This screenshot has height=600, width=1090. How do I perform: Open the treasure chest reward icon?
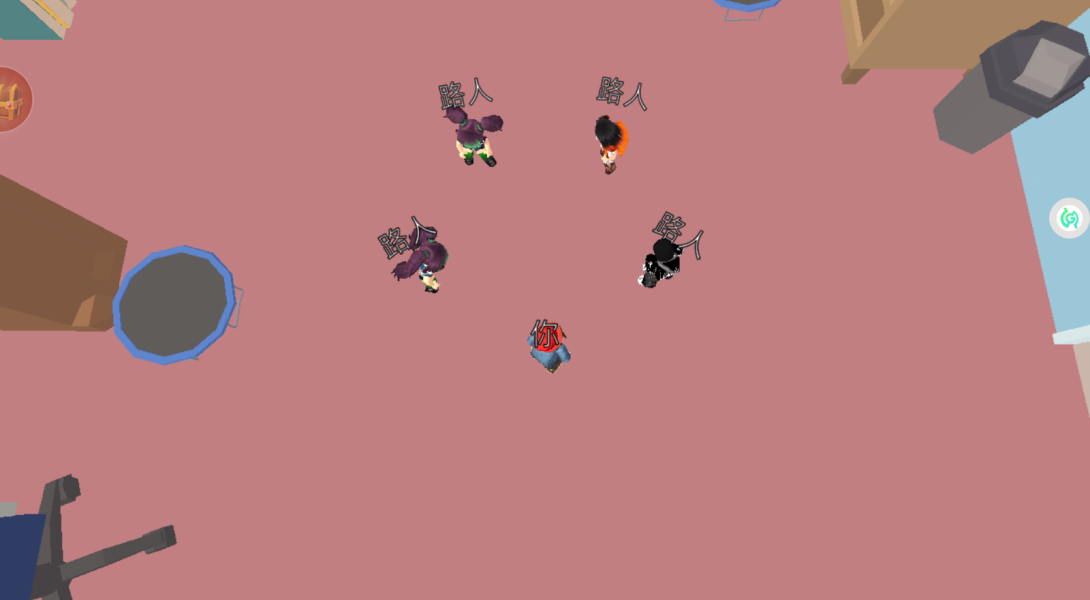coord(11,100)
